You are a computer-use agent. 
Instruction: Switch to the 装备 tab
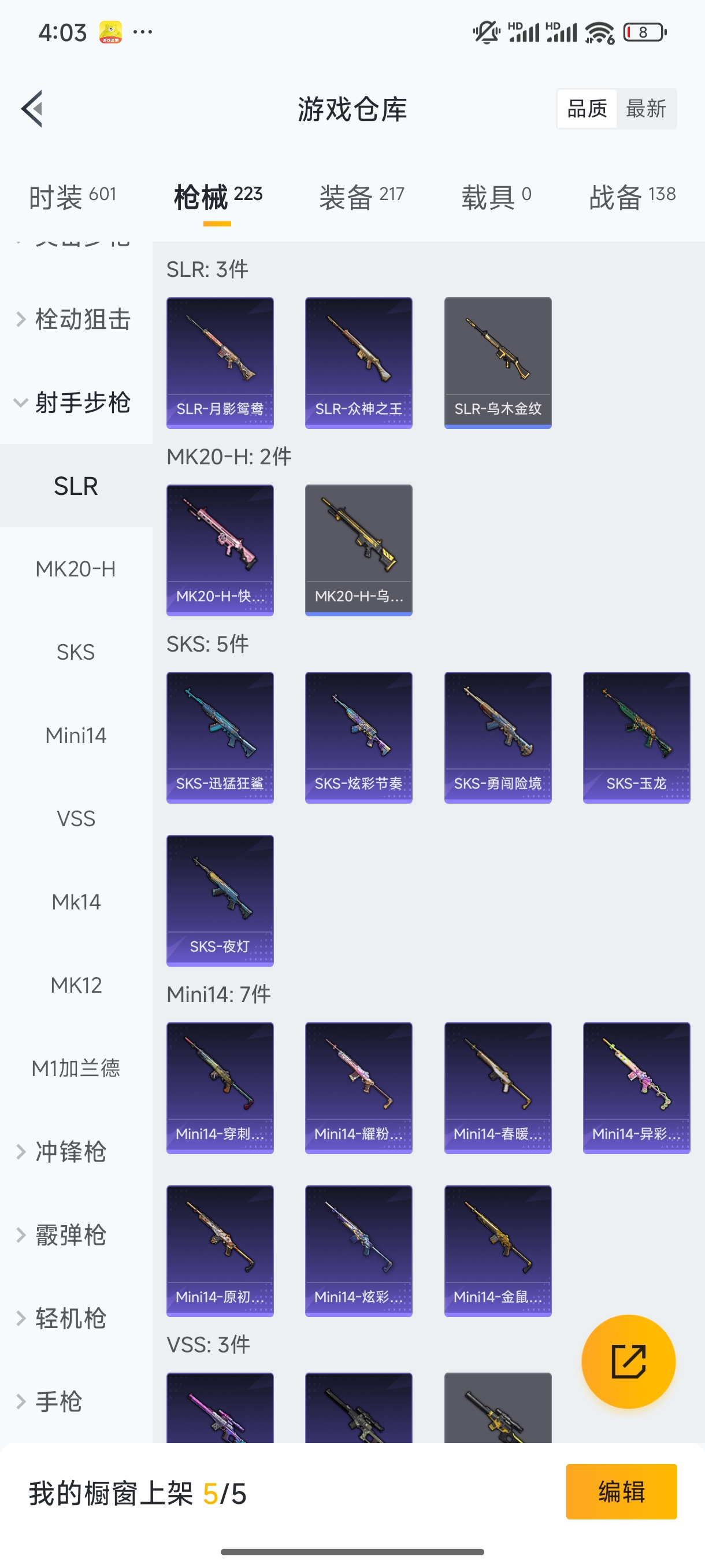coord(361,197)
